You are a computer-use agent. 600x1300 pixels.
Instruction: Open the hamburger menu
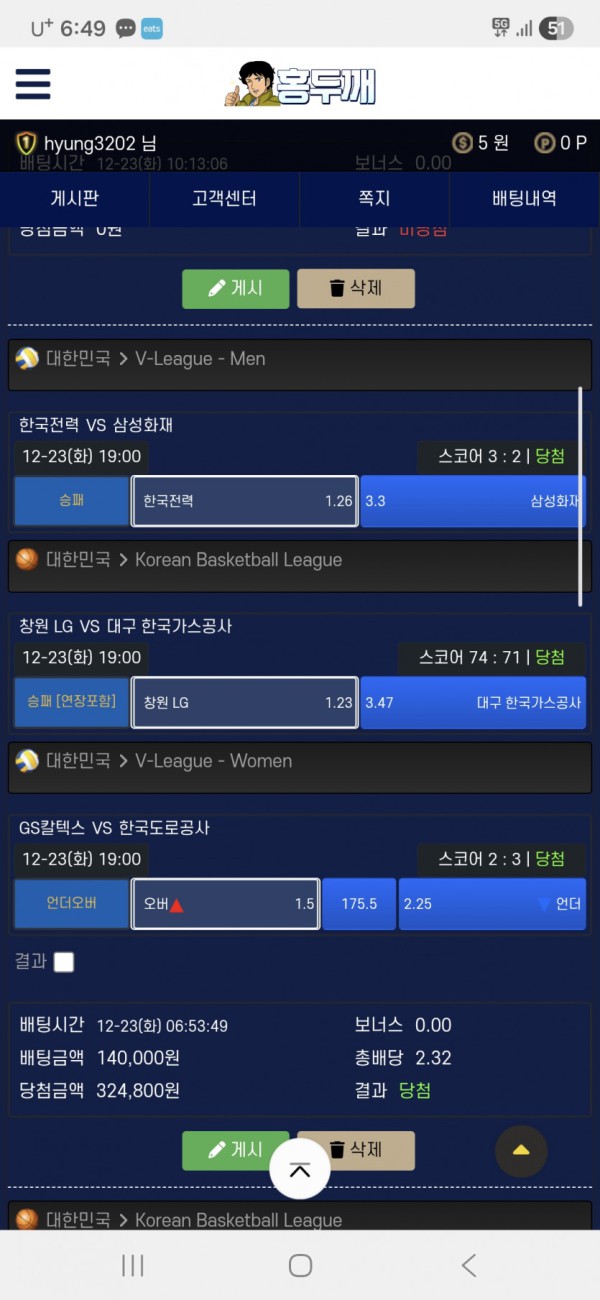[x=33, y=84]
